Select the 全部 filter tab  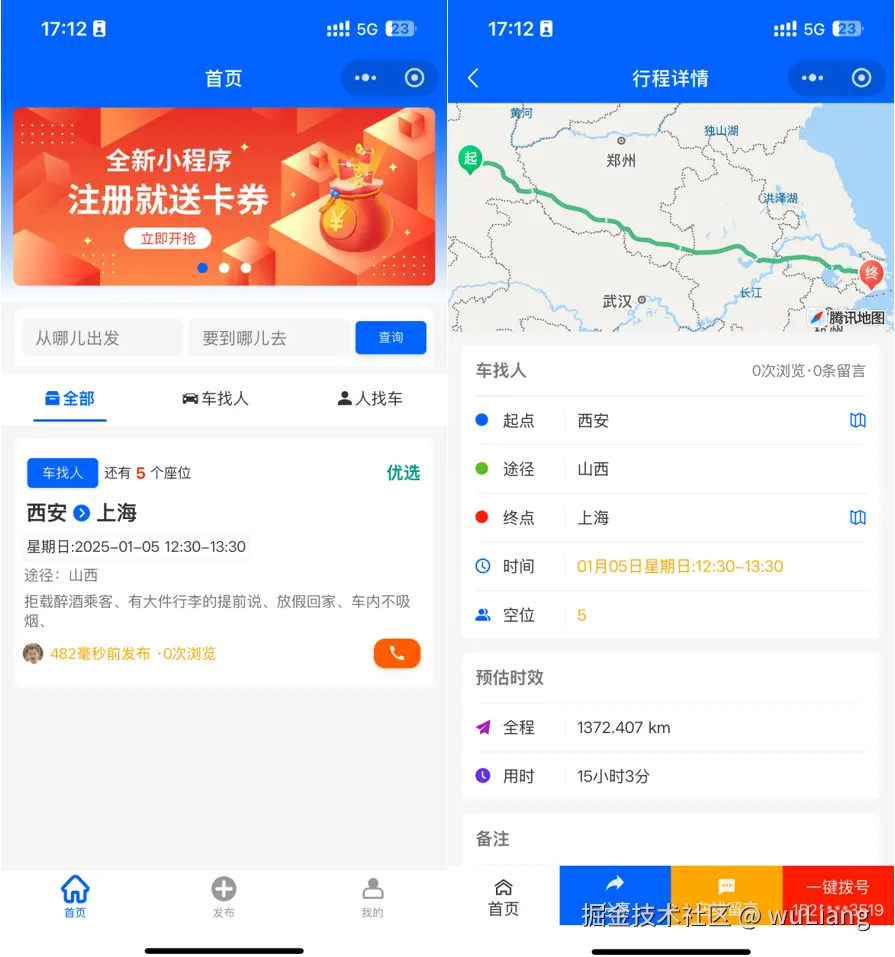click(70, 398)
